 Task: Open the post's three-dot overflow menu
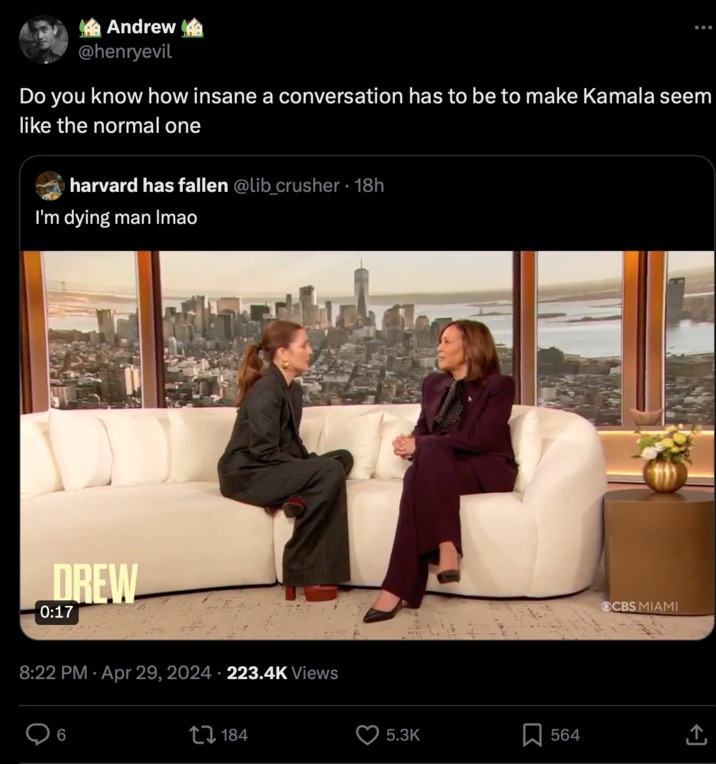pyautogui.click(x=703, y=27)
